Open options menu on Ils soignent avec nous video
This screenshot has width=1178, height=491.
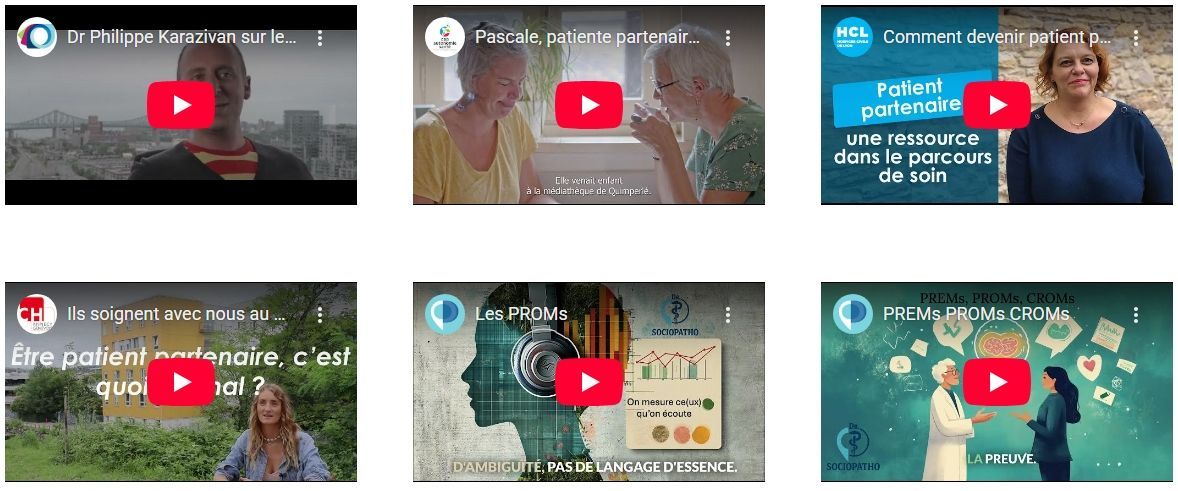tap(320, 314)
